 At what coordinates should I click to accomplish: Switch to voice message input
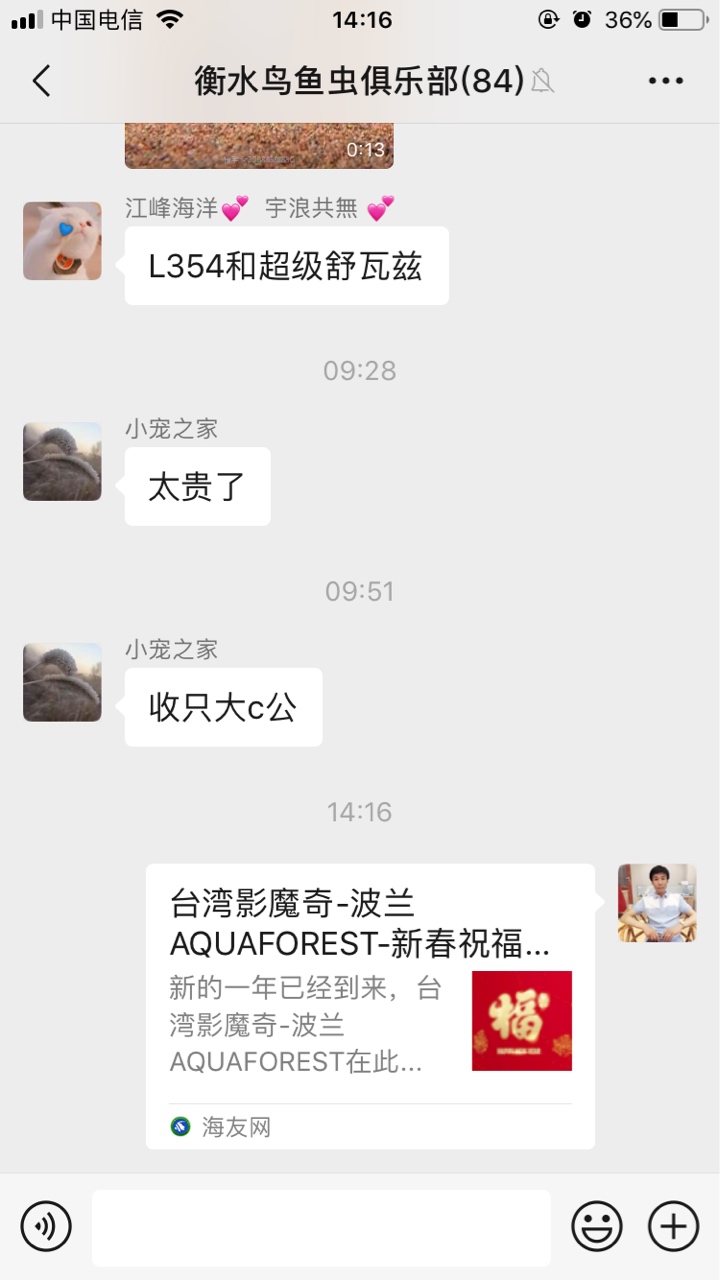coord(46,1227)
